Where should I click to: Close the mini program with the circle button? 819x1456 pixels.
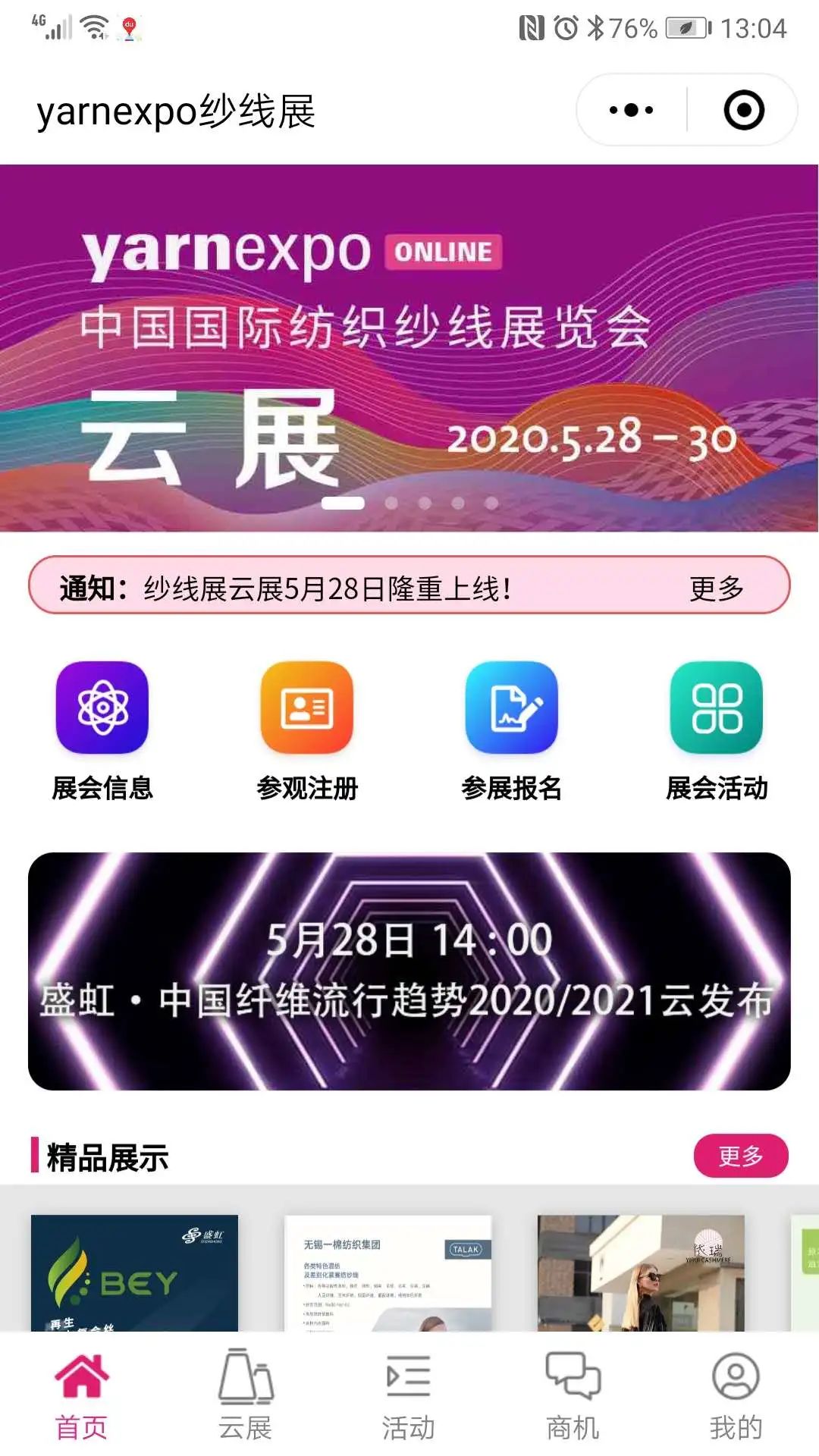pos(743,111)
